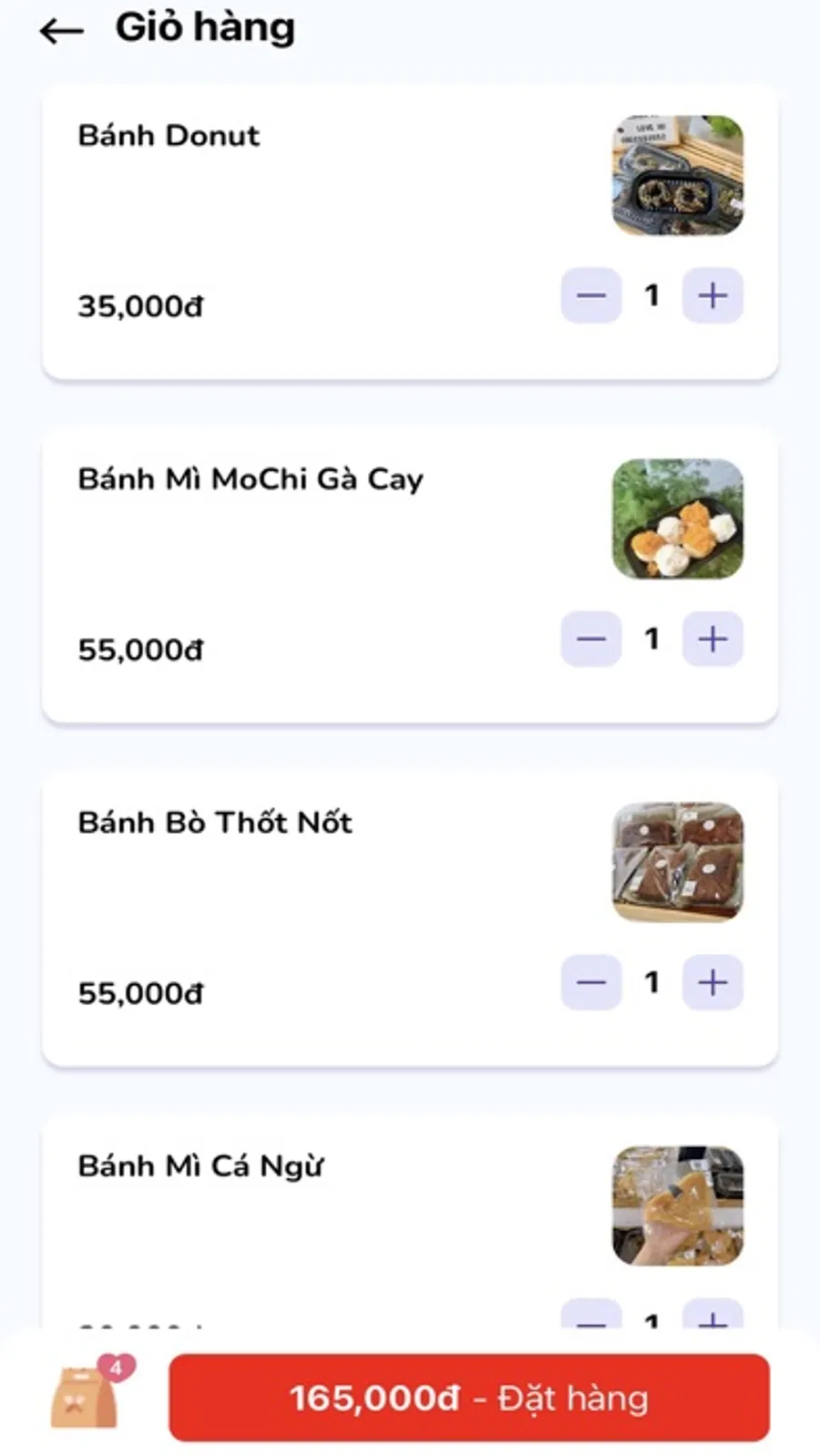Go back from the Giỏ hàng screen

(x=61, y=31)
